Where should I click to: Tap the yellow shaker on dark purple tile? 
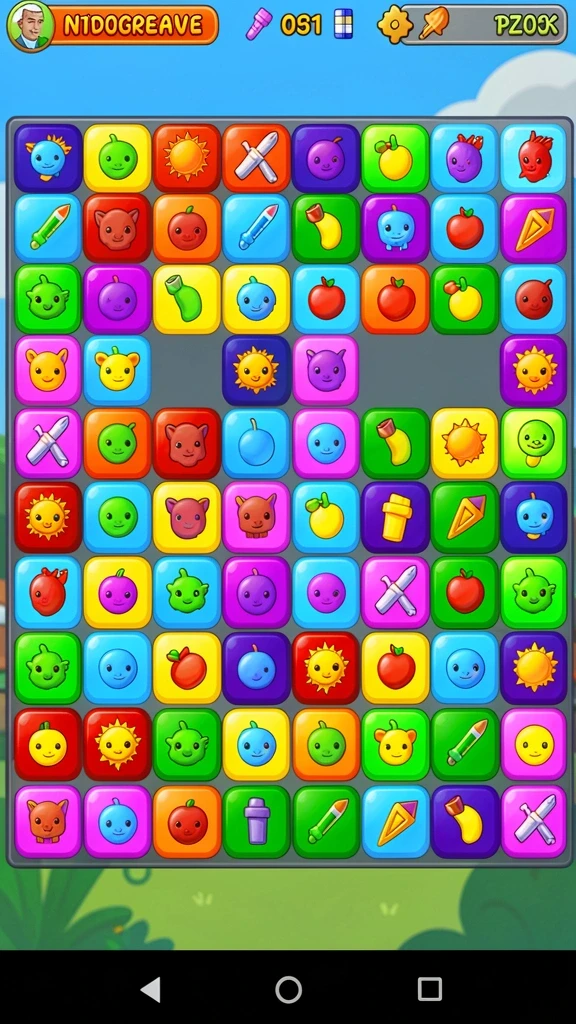(x=396, y=517)
